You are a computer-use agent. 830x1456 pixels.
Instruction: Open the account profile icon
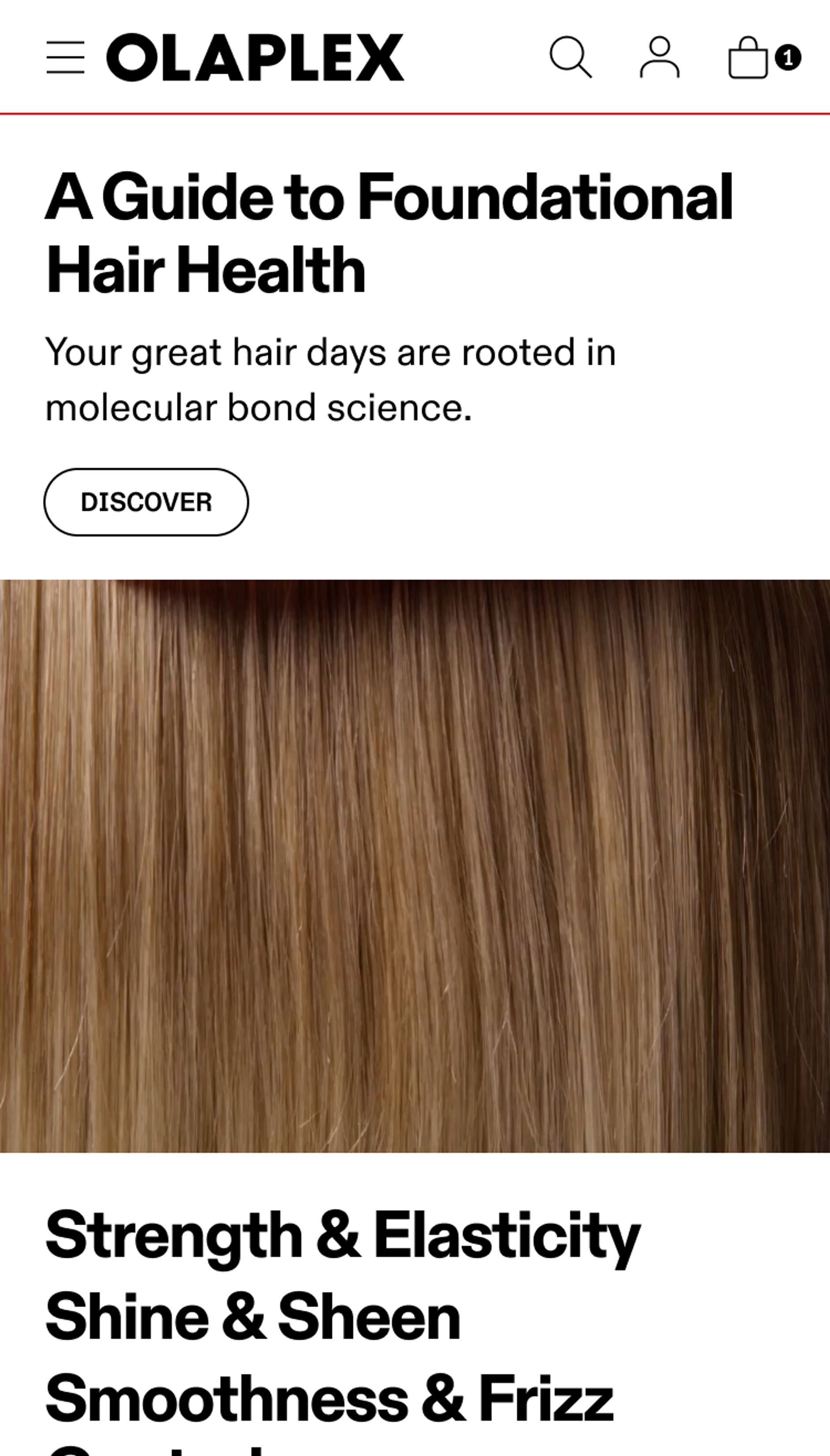(x=660, y=57)
